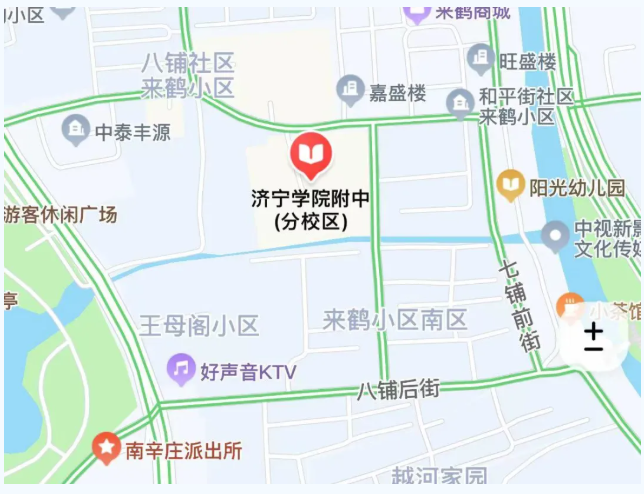Tap the 嘉盛楼 building marker

pyautogui.click(x=350, y=92)
